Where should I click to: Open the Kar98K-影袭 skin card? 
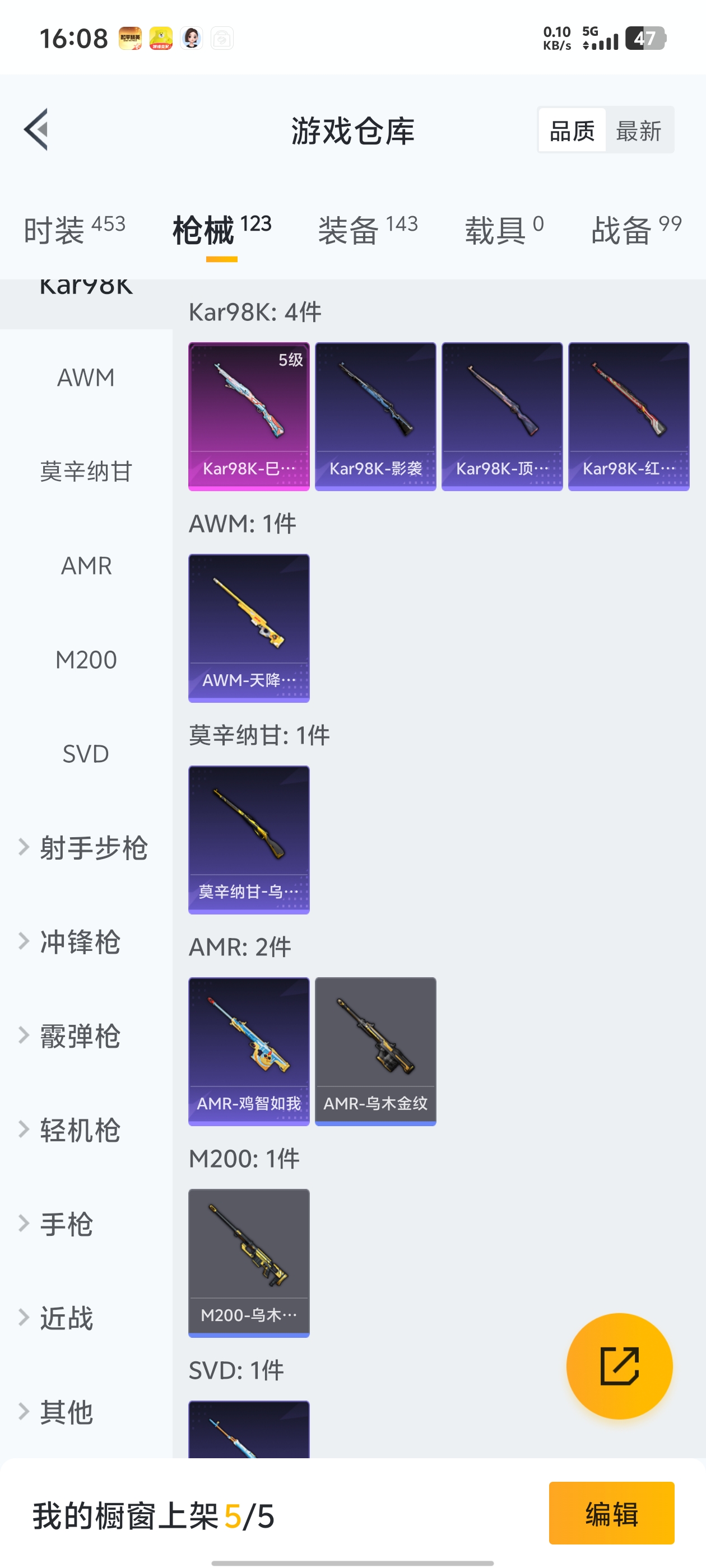[375, 414]
